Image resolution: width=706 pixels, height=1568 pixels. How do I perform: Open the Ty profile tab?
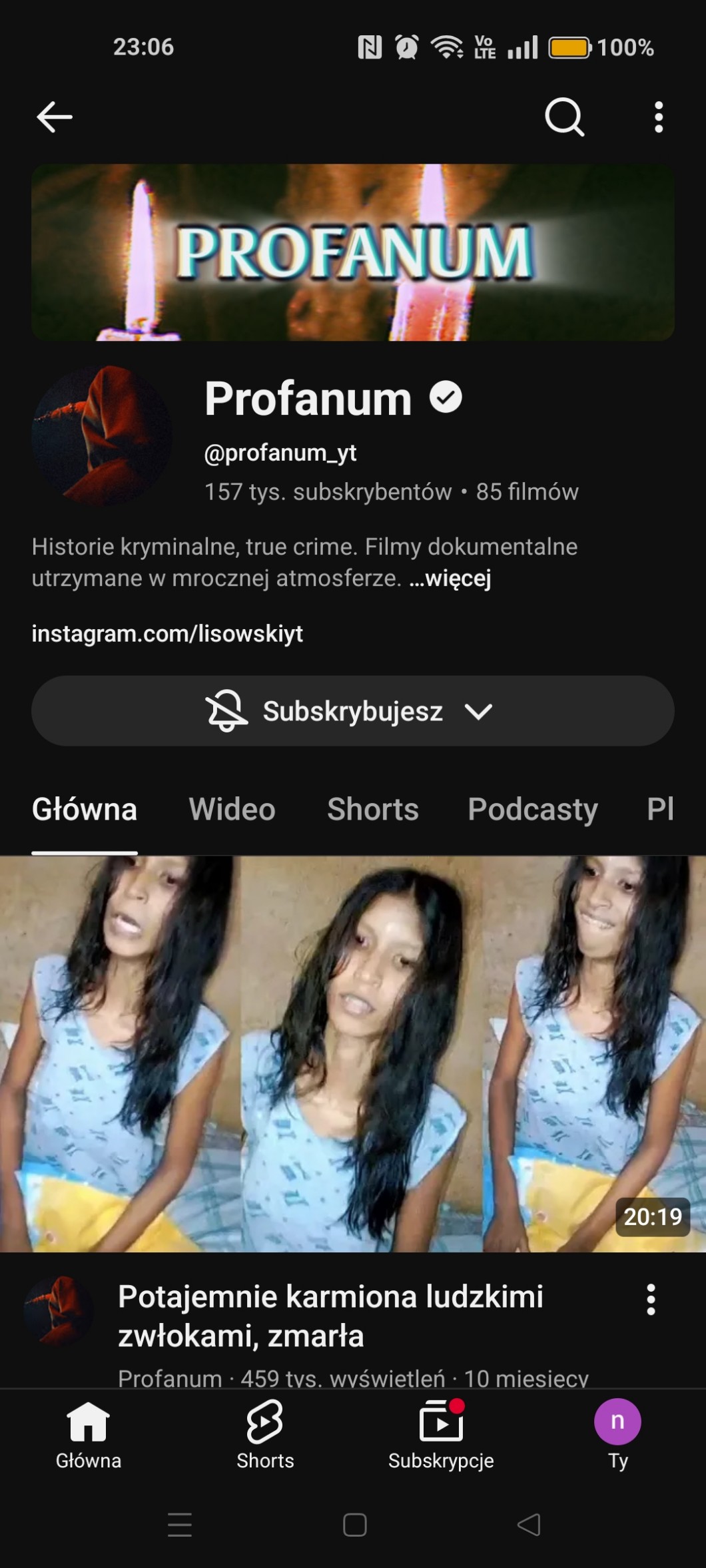coord(617,1434)
